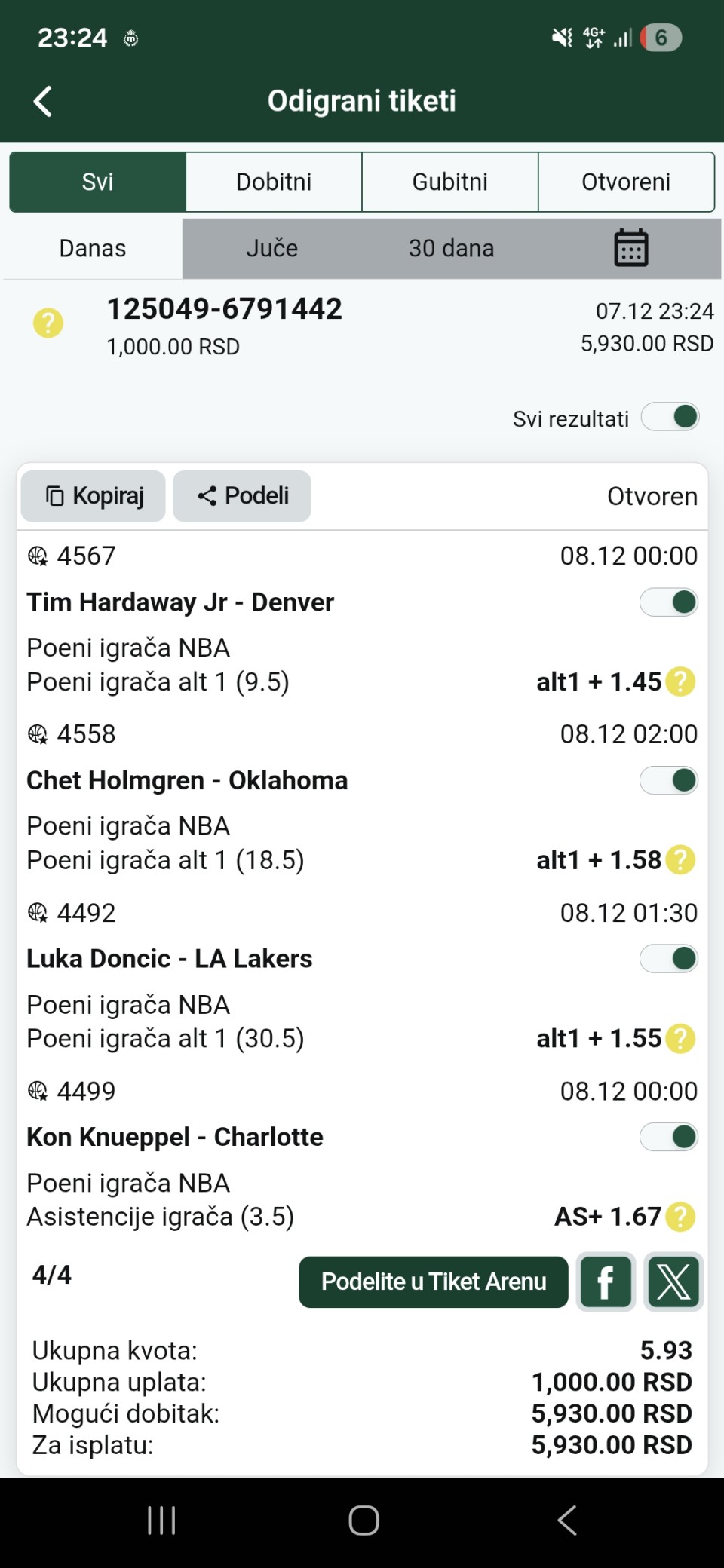724x1568 pixels.
Task: Switch to the Dobitni tab
Action: [274, 182]
